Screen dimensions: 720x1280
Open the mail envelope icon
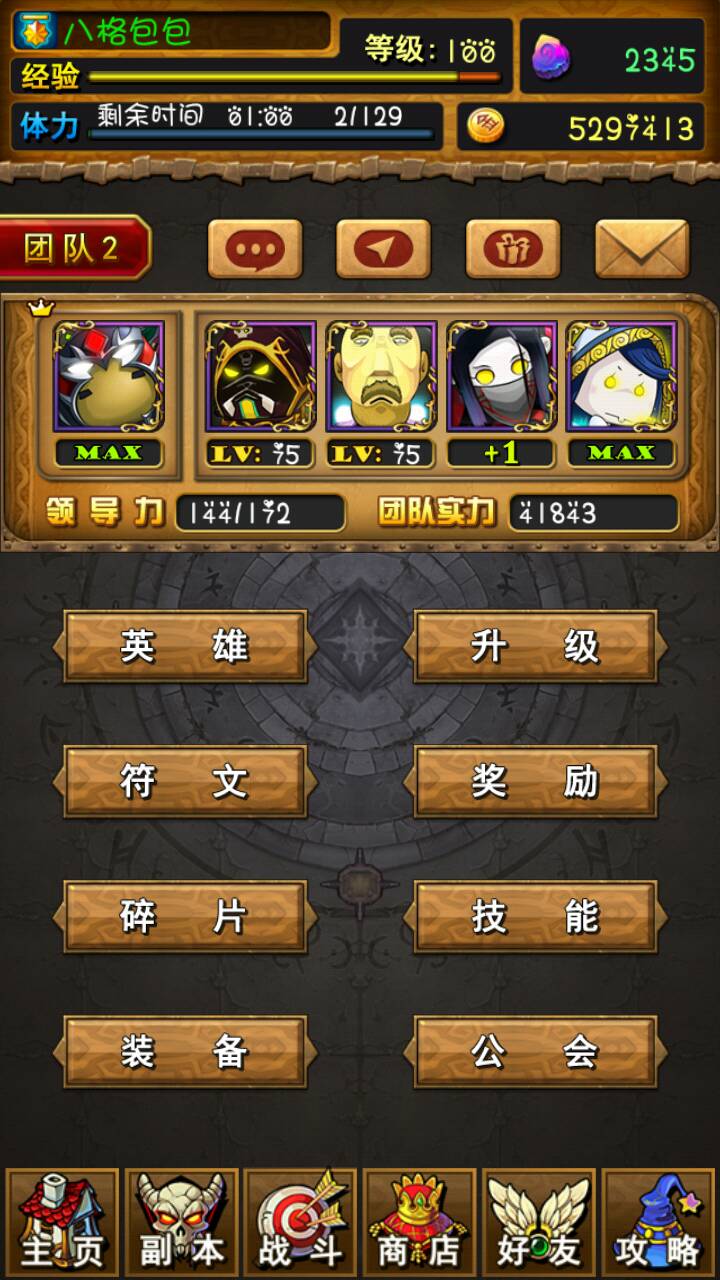(x=642, y=249)
